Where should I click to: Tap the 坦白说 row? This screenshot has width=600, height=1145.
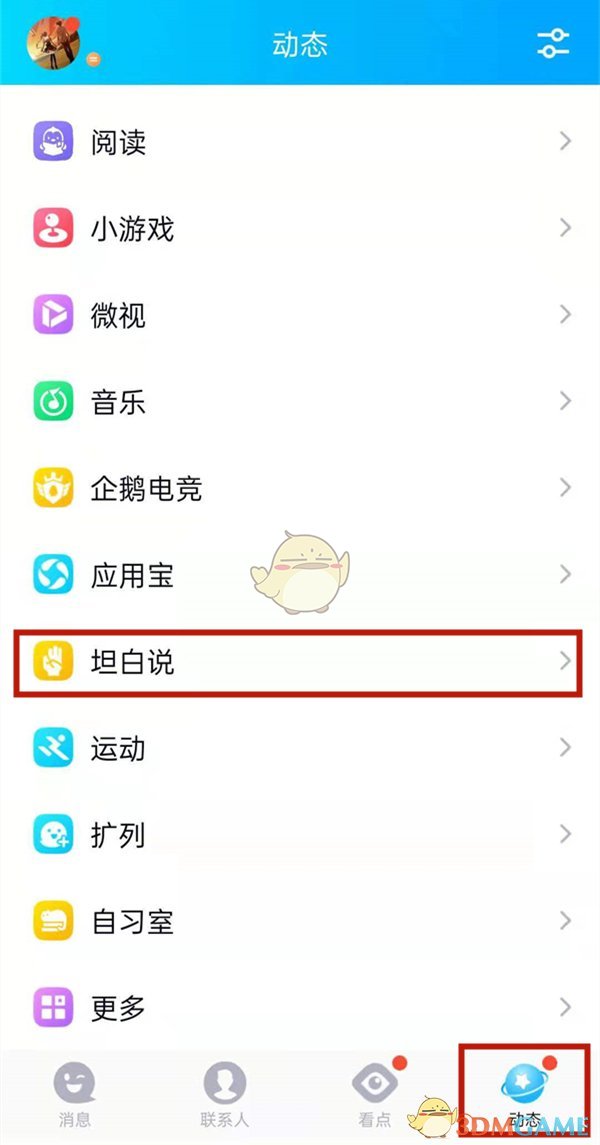point(300,661)
